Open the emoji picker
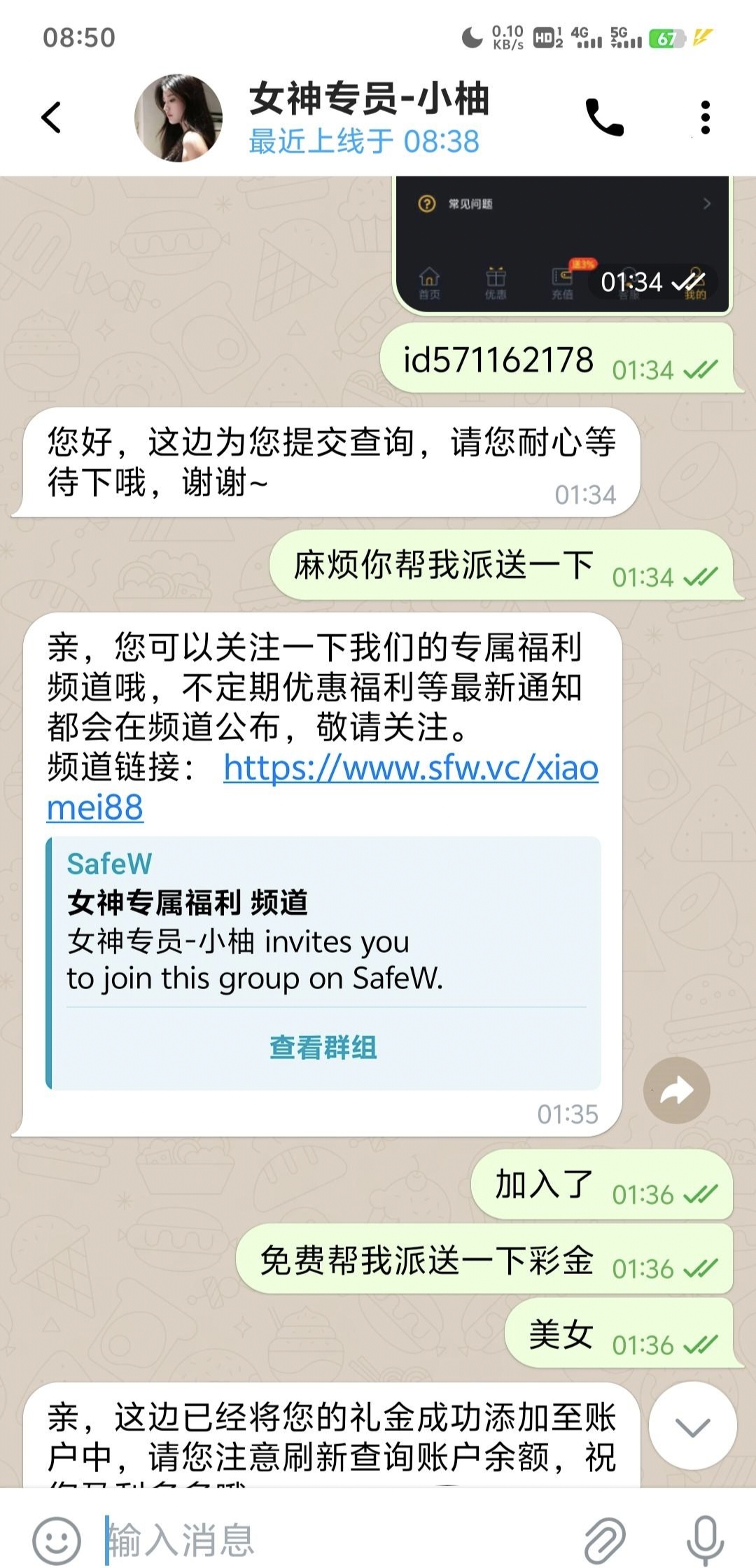 tap(56, 1540)
